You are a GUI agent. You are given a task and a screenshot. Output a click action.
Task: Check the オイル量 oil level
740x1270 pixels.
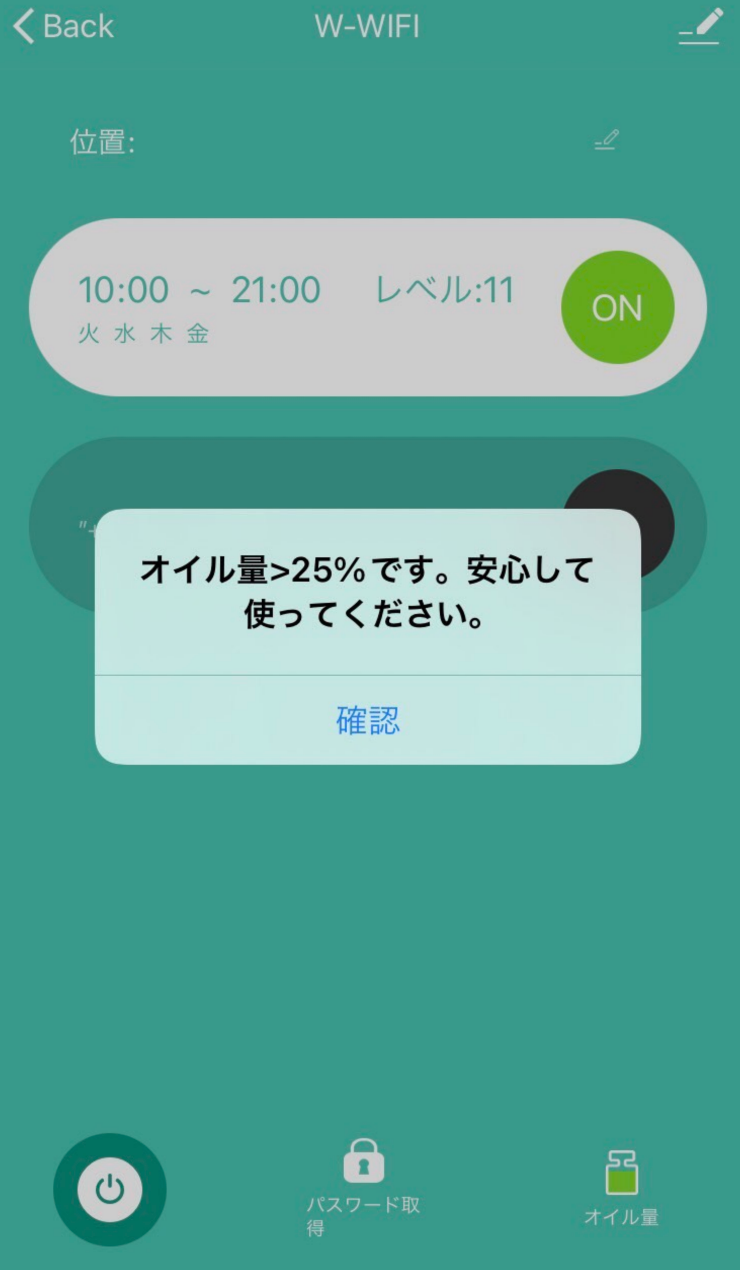click(x=621, y=1187)
